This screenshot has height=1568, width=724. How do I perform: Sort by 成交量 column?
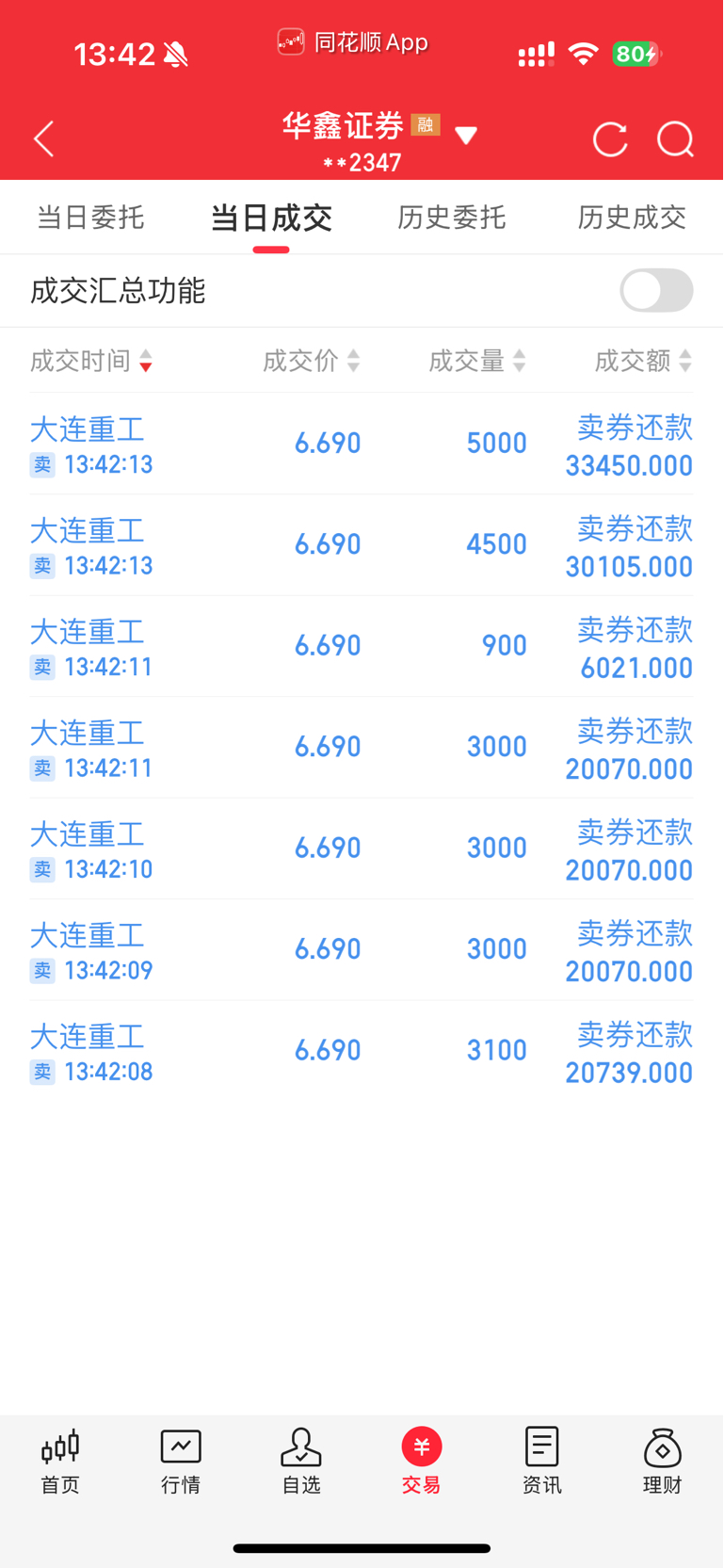[477, 361]
